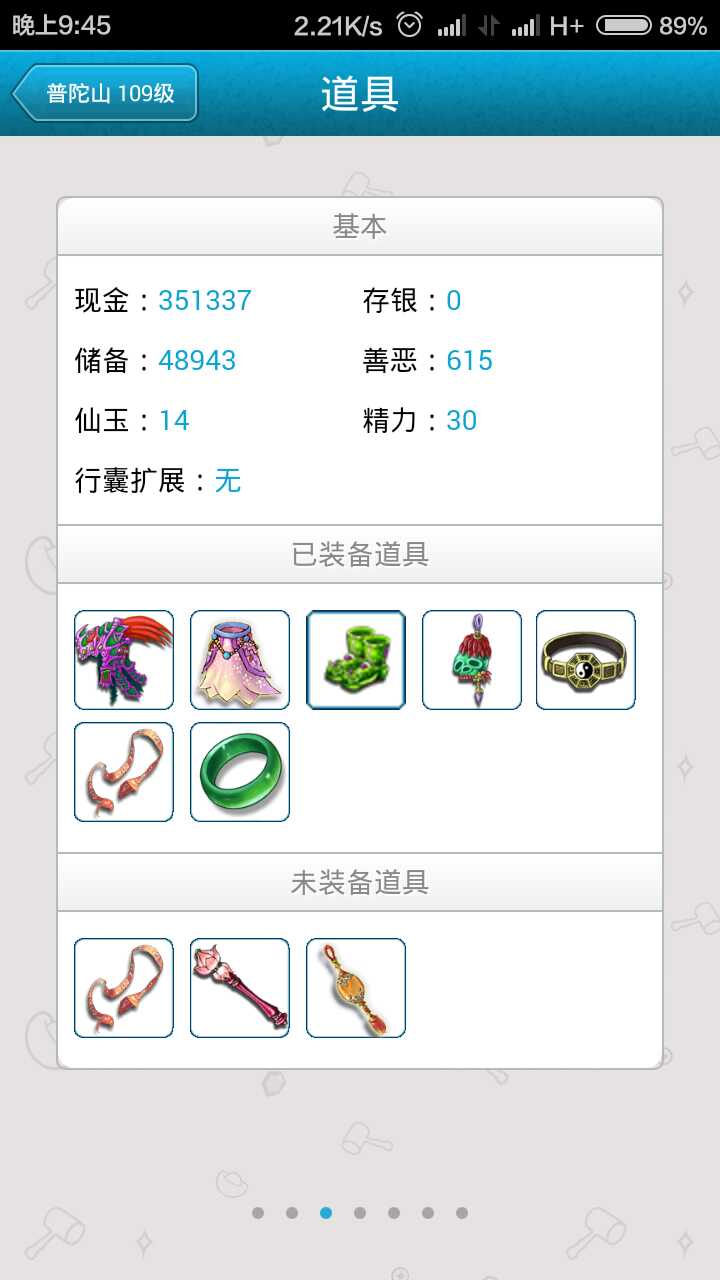
Task: Open the equipped purple feathered helmet item
Action: (x=124, y=660)
